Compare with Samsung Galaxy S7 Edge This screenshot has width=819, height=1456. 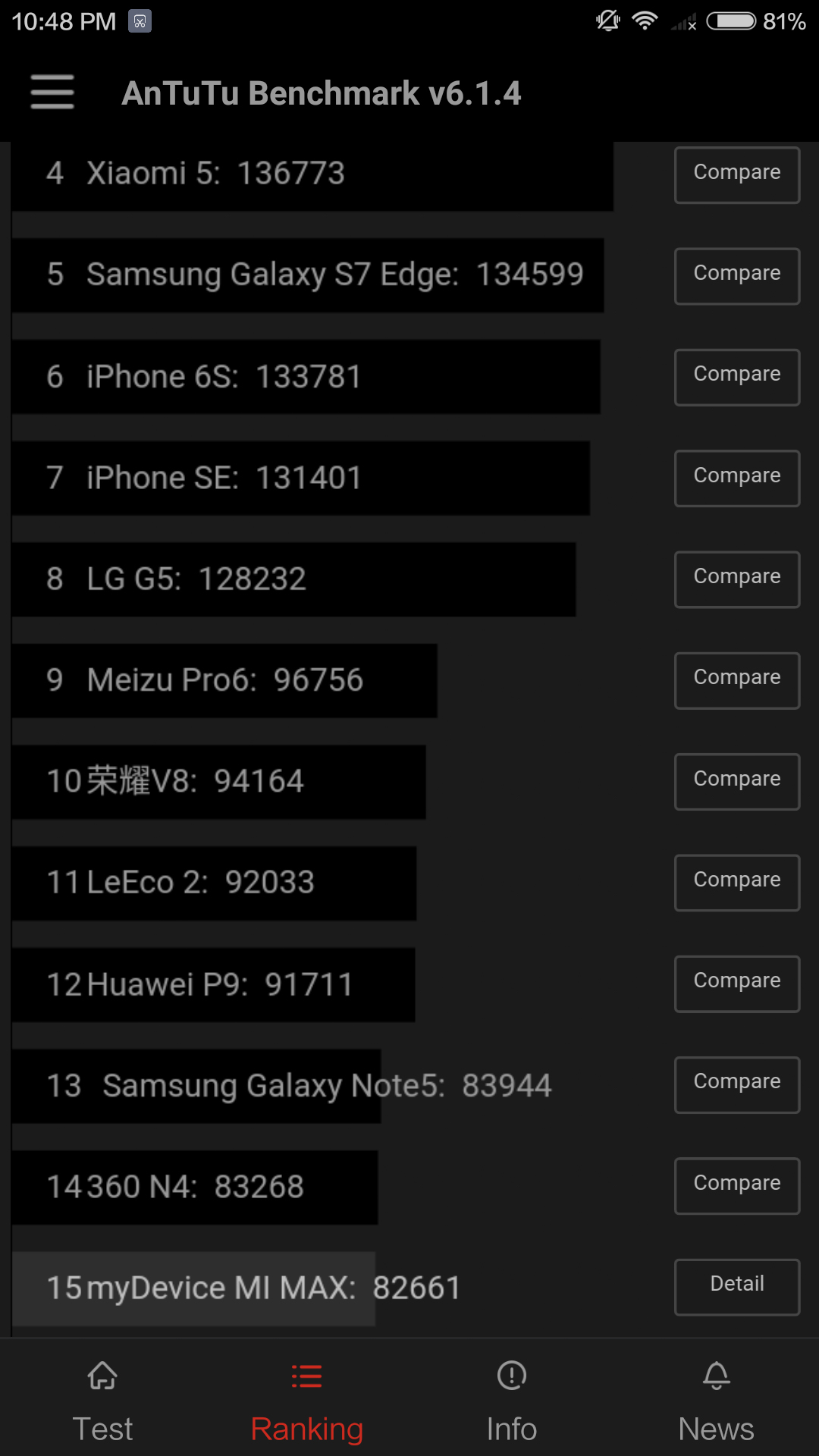pyautogui.click(x=737, y=276)
